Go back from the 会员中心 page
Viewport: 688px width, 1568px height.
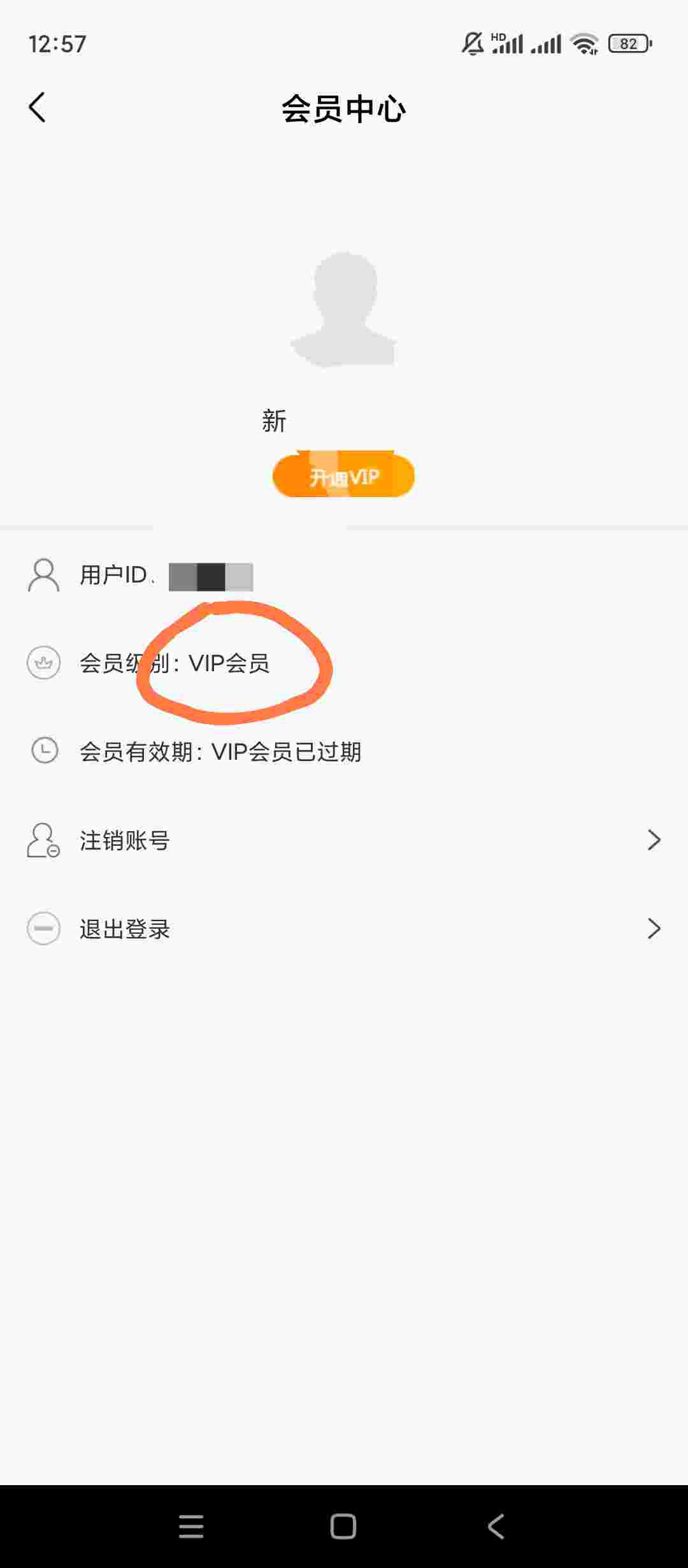[x=37, y=107]
